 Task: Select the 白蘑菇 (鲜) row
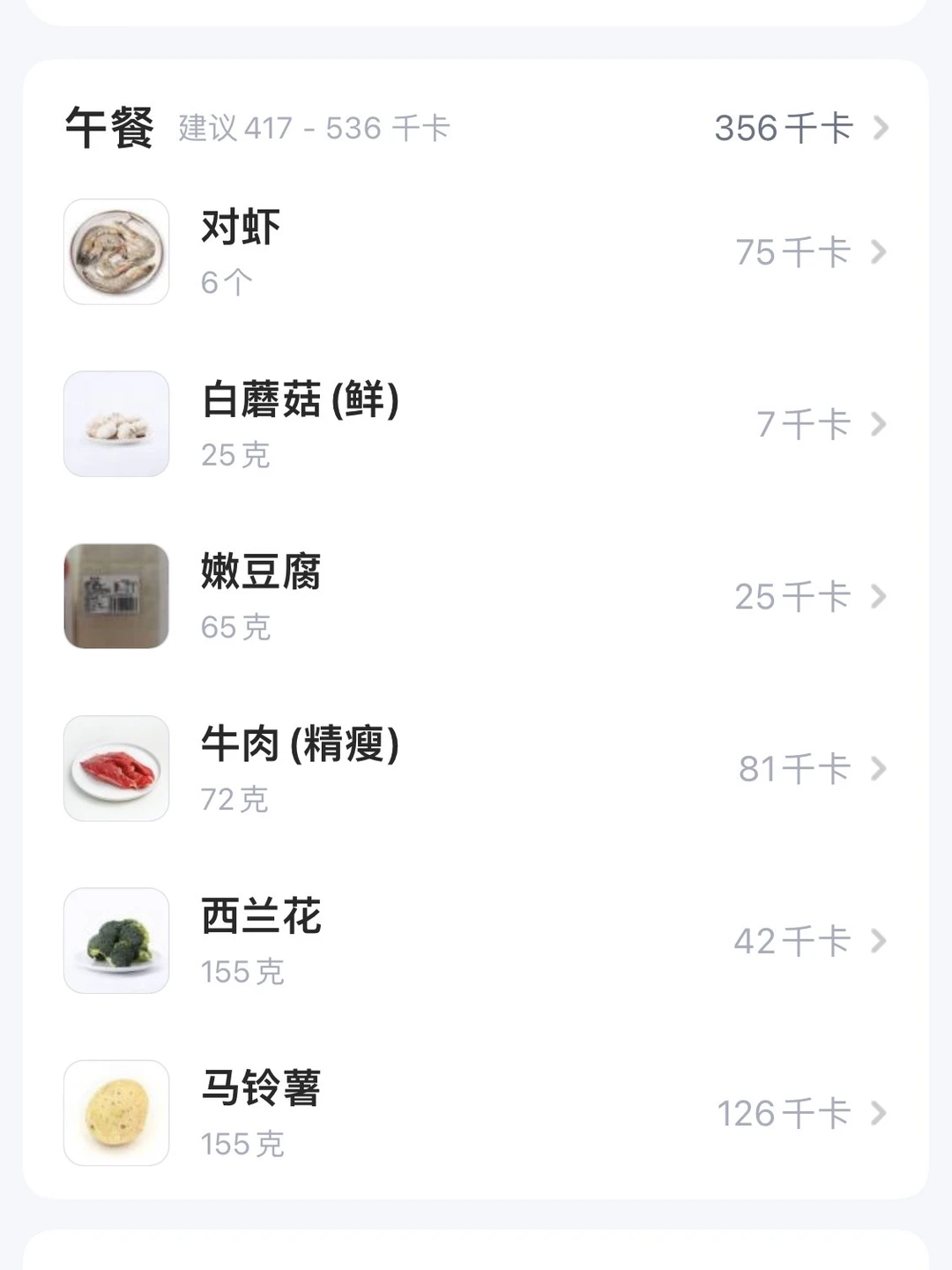click(x=476, y=424)
